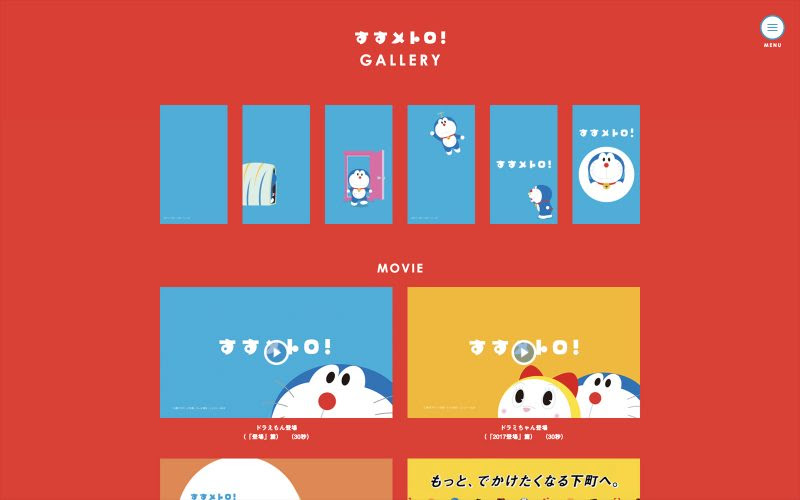Open the hamburger menu button
Image resolution: width=800 pixels, height=500 pixels.
(772, 28)
